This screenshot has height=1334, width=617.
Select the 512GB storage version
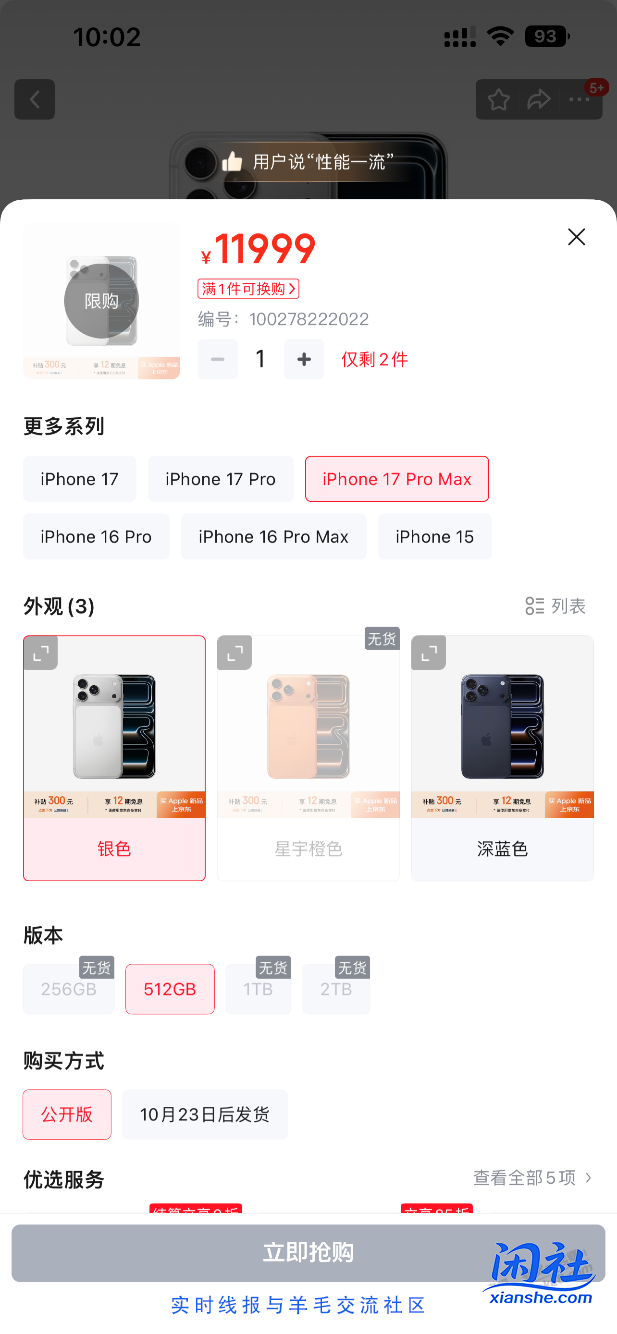pos(170,989)
